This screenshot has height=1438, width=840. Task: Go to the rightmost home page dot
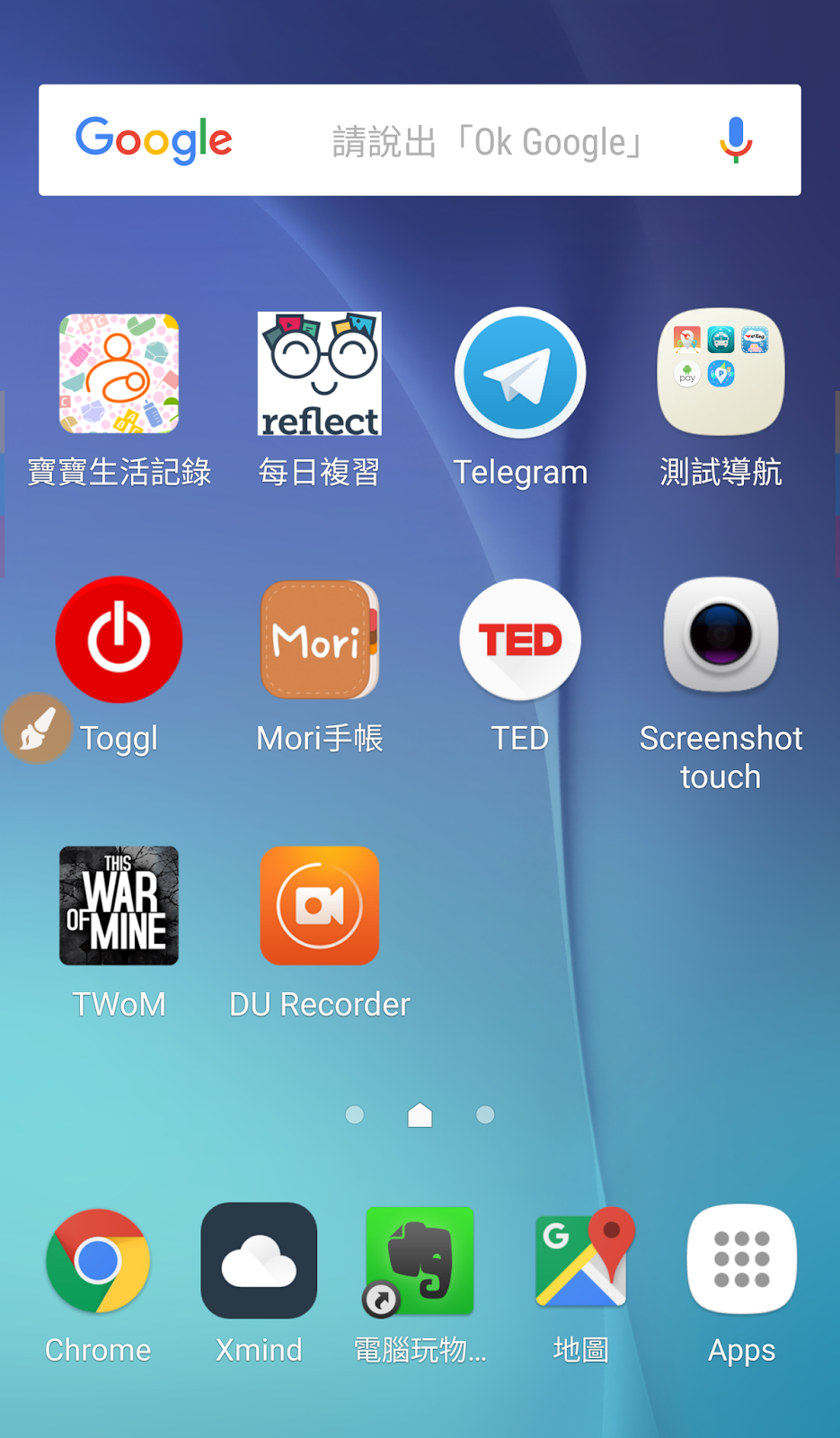pyautogui.click(x=485, y=1114)
